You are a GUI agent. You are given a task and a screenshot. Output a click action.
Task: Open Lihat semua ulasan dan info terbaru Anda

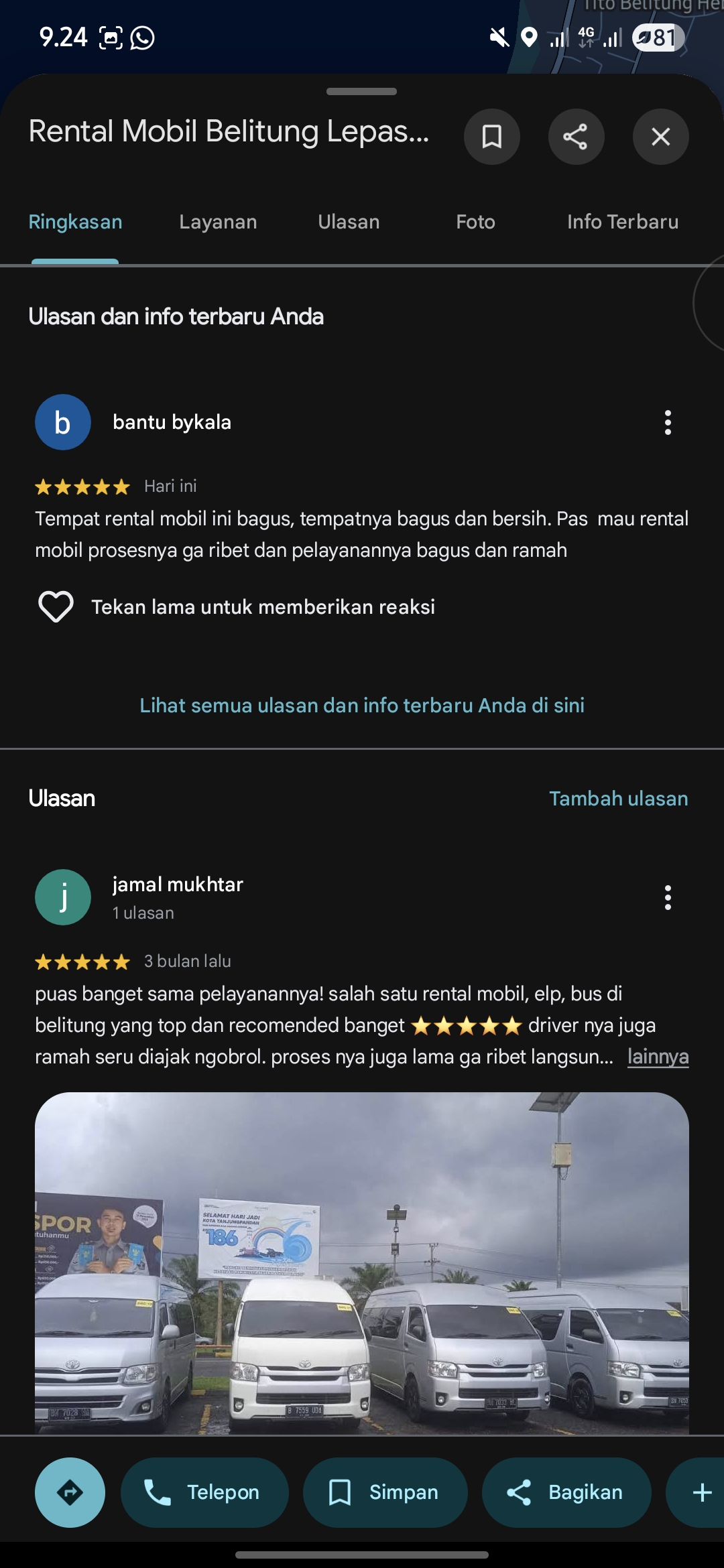(x=362, y=706)
